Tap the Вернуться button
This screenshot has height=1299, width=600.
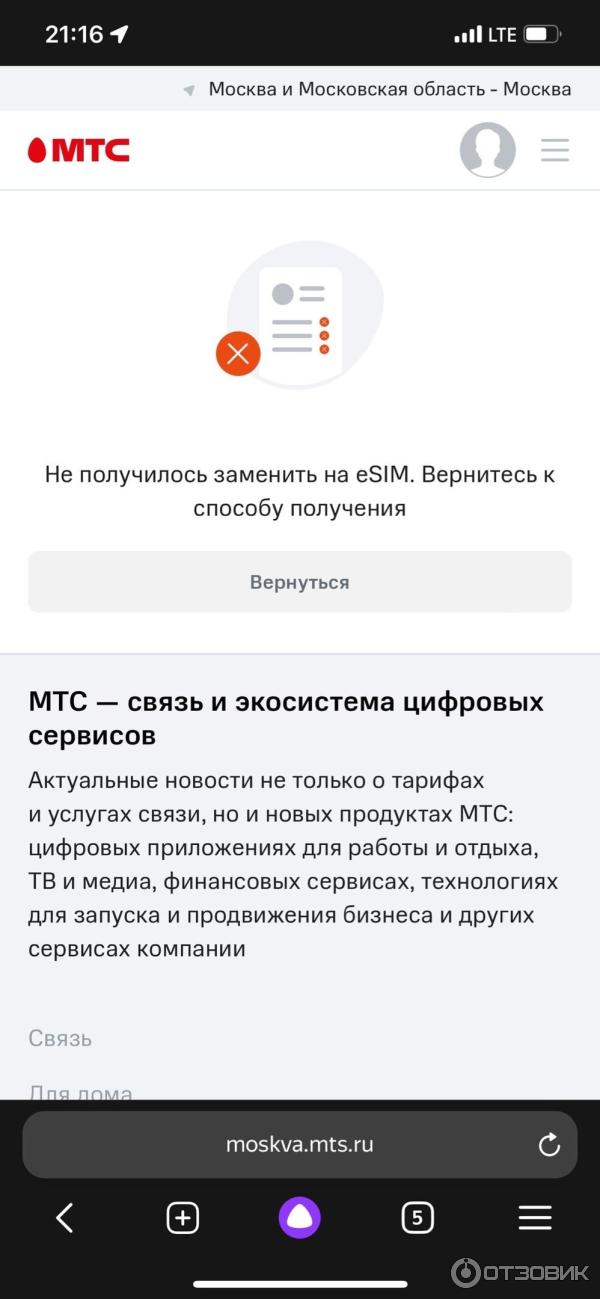pos(299,582)
